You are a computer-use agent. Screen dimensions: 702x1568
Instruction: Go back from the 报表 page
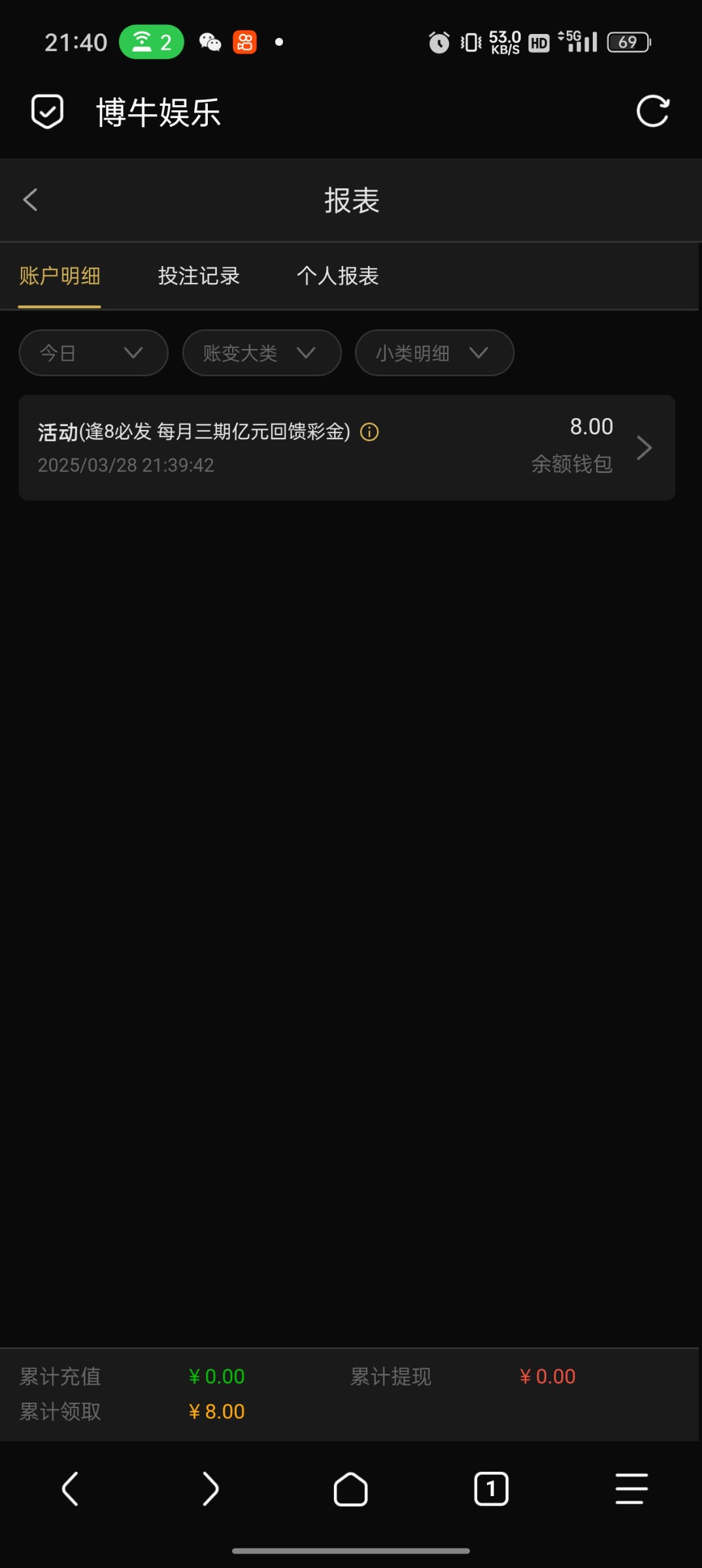click(31, 200)
